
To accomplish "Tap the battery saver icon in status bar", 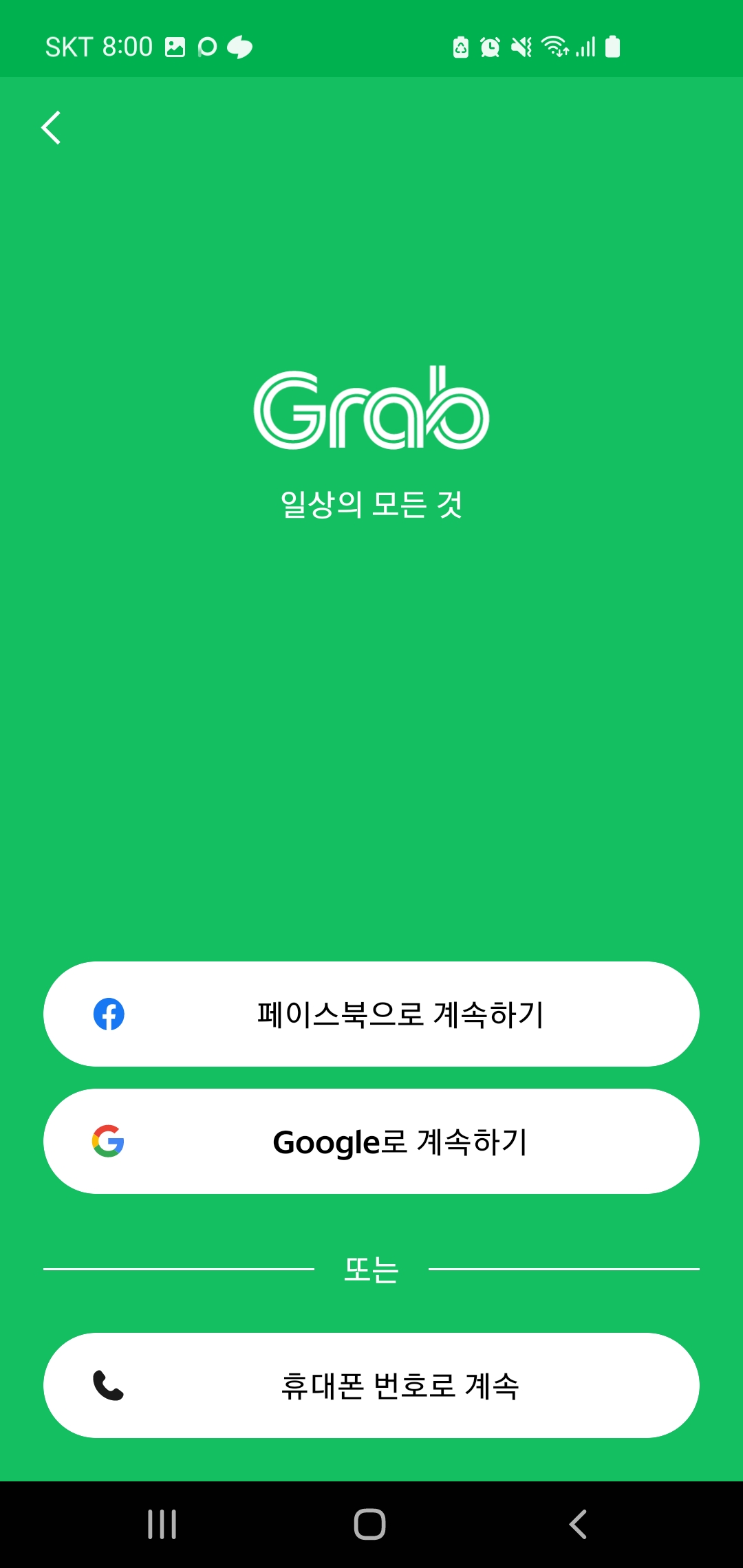I will coord(460,45).
